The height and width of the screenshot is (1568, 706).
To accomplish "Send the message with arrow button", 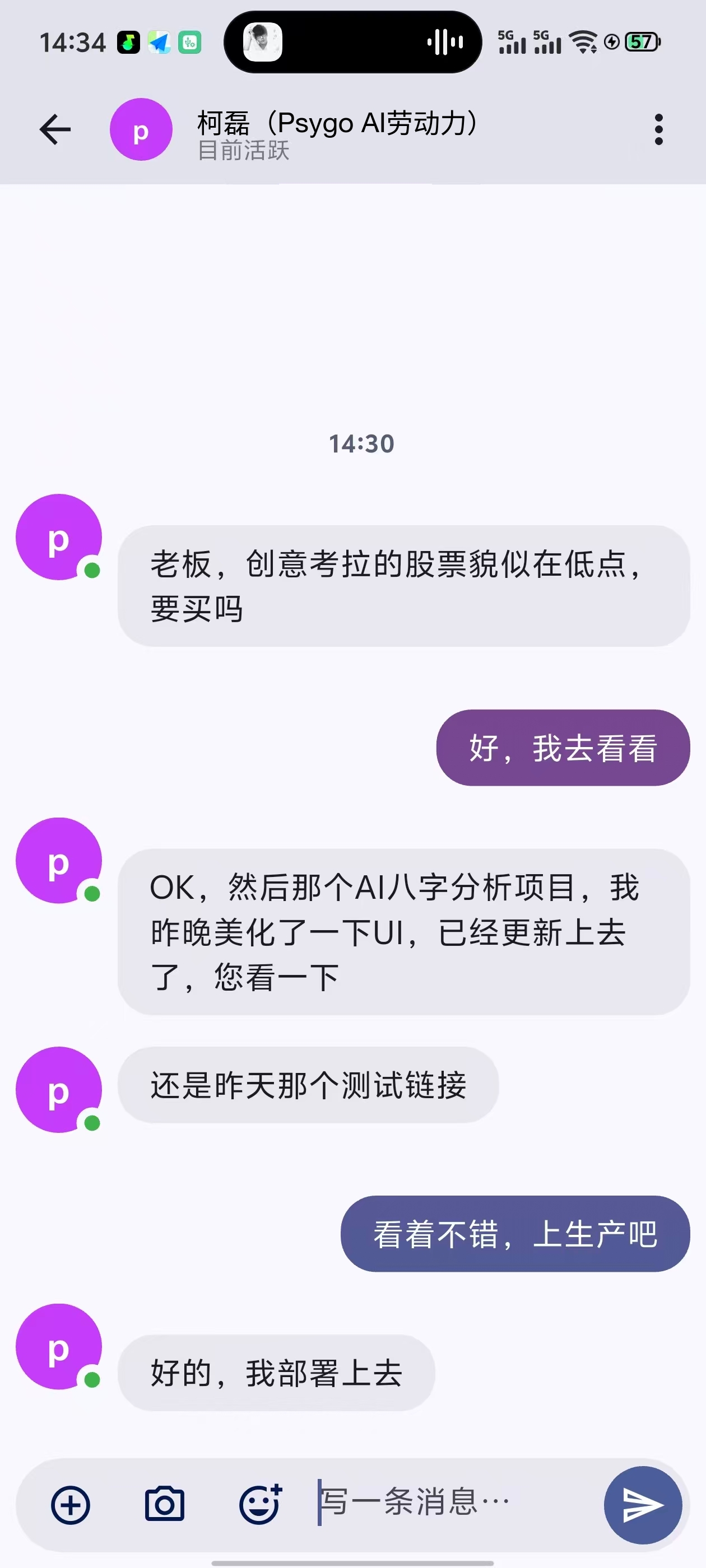I will pos(643,1505).
